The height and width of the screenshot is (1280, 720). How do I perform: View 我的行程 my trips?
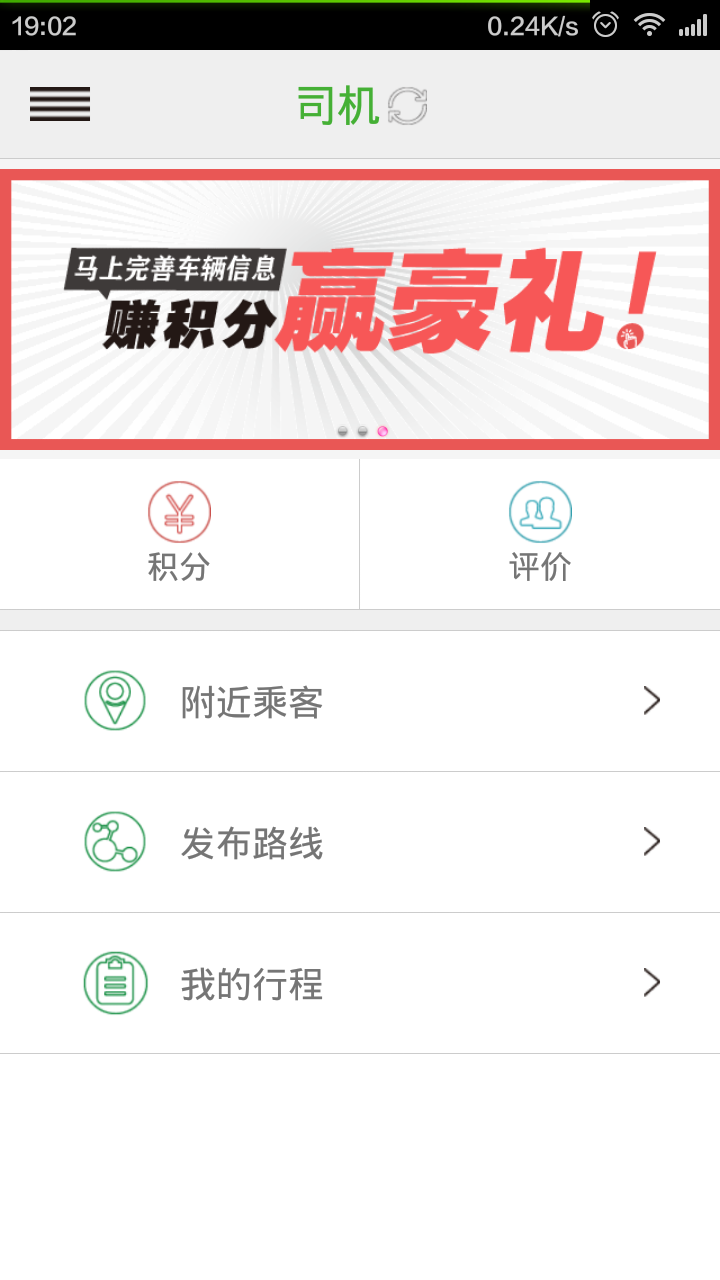[x=360, y=983]
